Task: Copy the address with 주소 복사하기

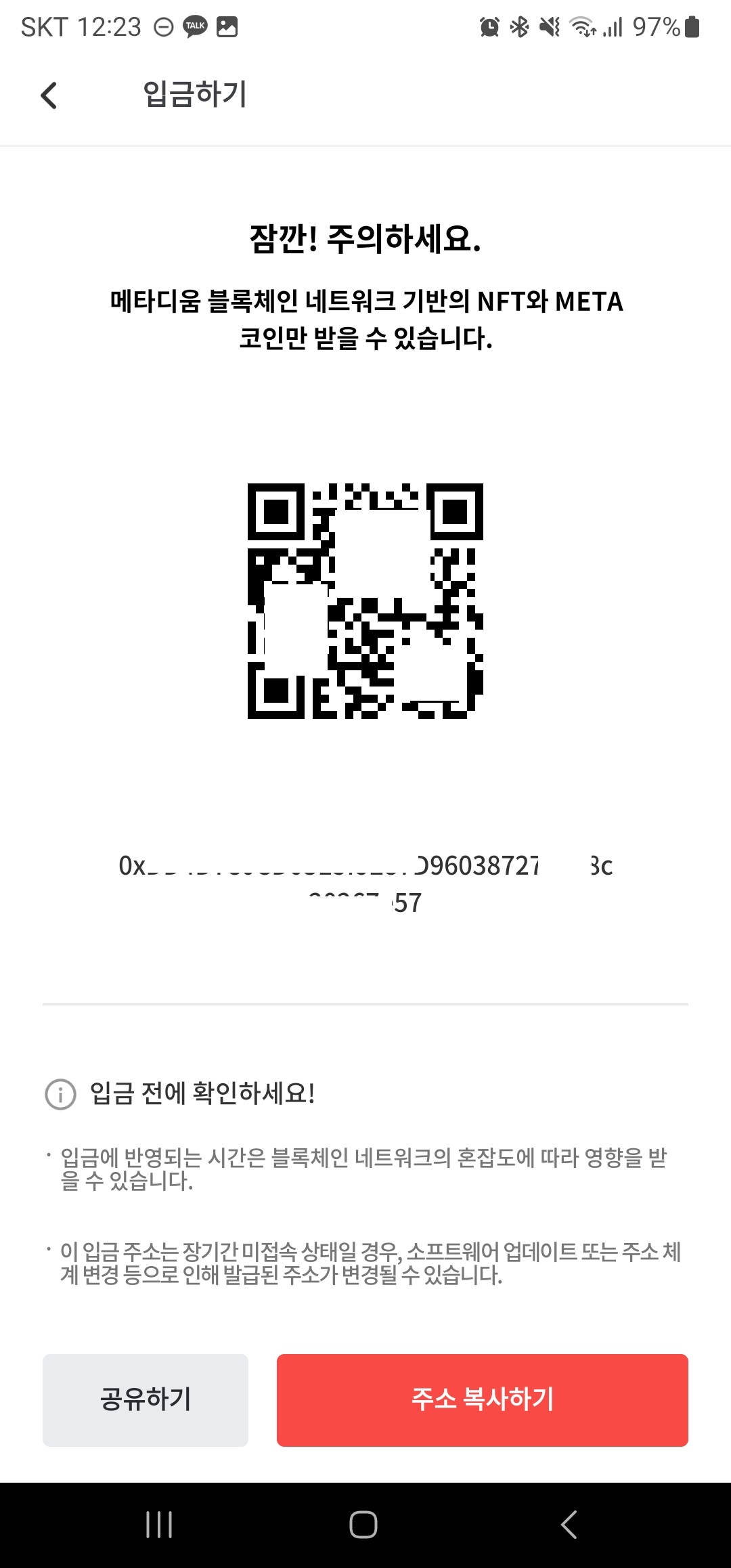Action: coord(483,1400)
